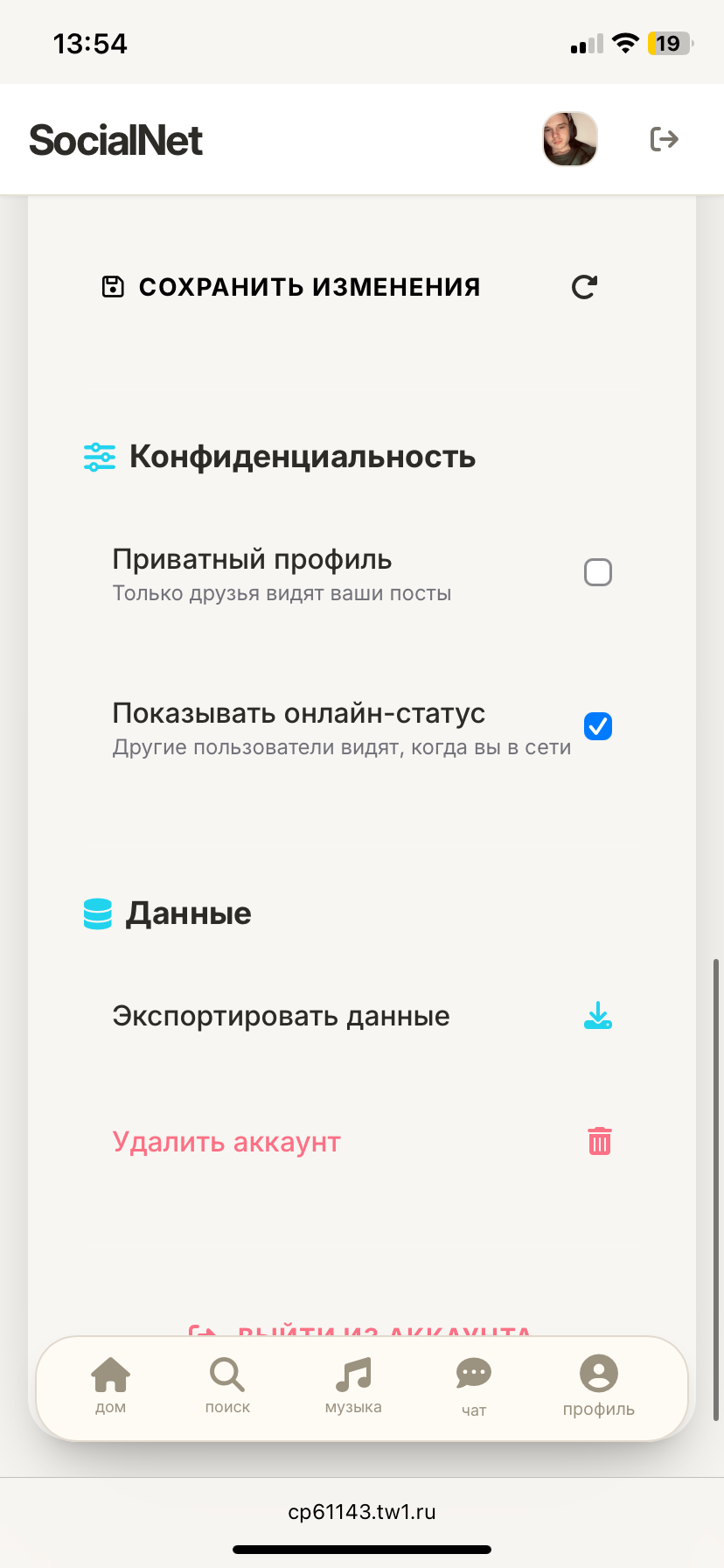Tap the logout icon in the header
This screenshot has height=1568, width=724.
click(665, 139)
